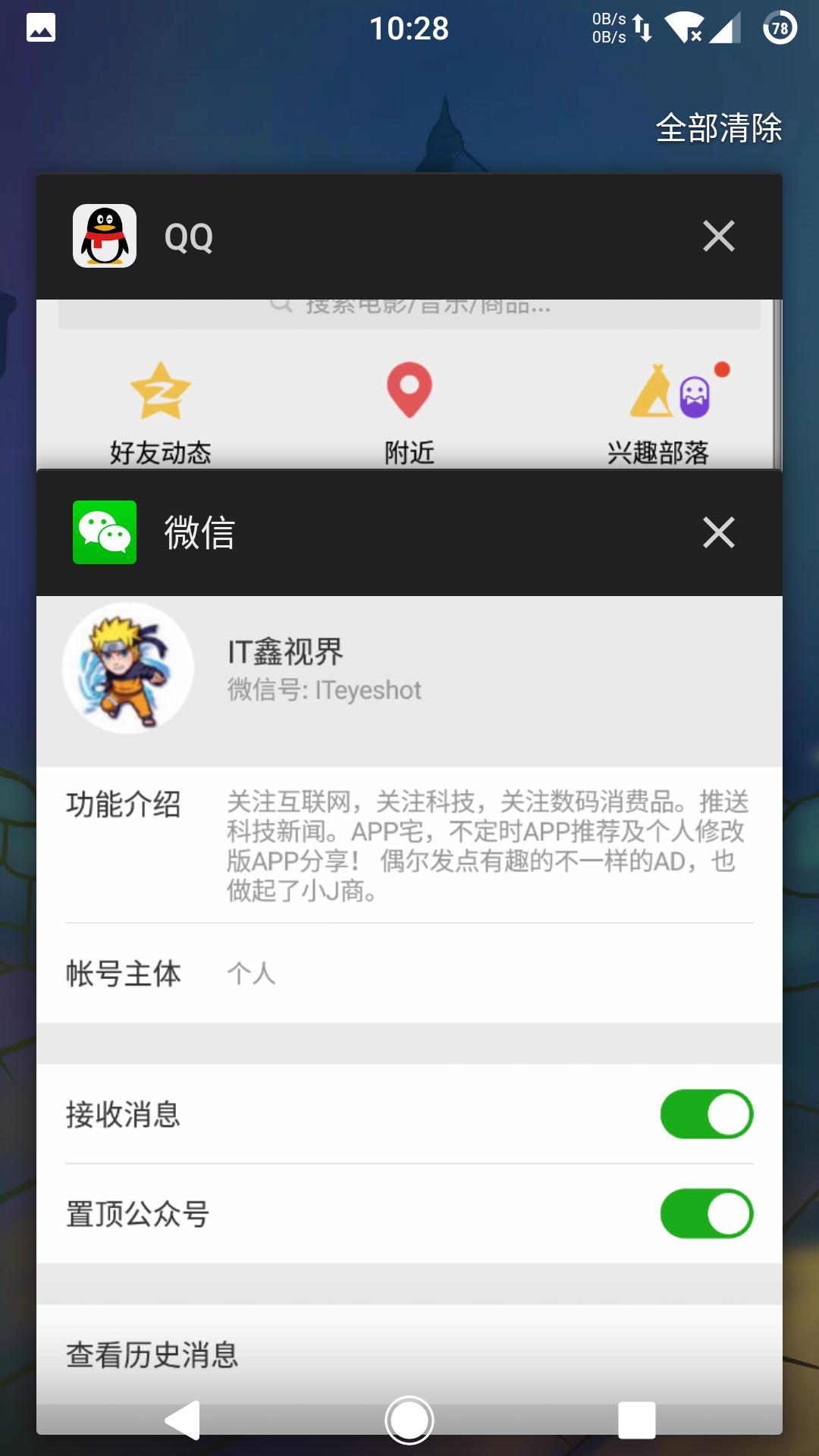This screenshot has width=819, height=1456.
Task: Close the WeChat task card
Action: pos(719,534)
